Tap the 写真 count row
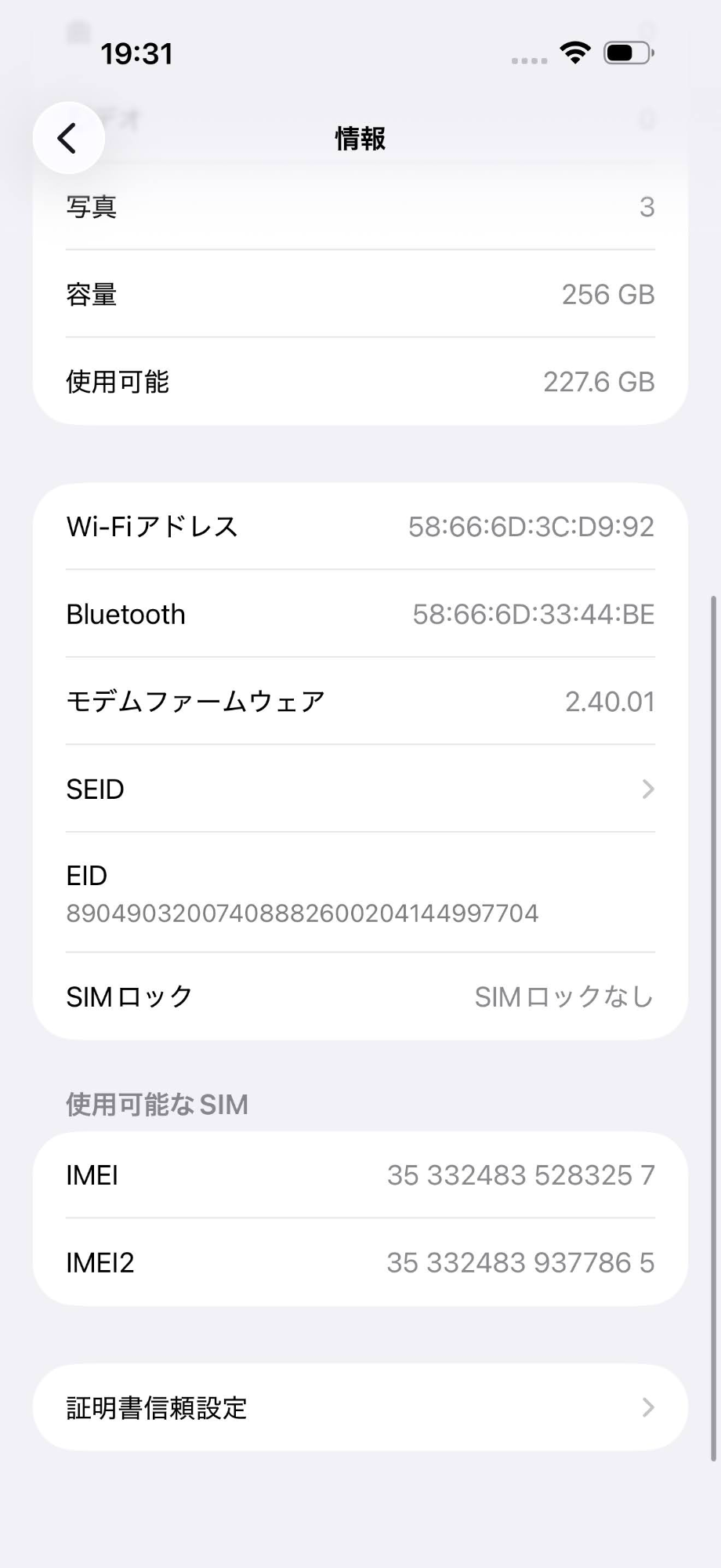Screen dimensions: 721x1568 point(359,206)
